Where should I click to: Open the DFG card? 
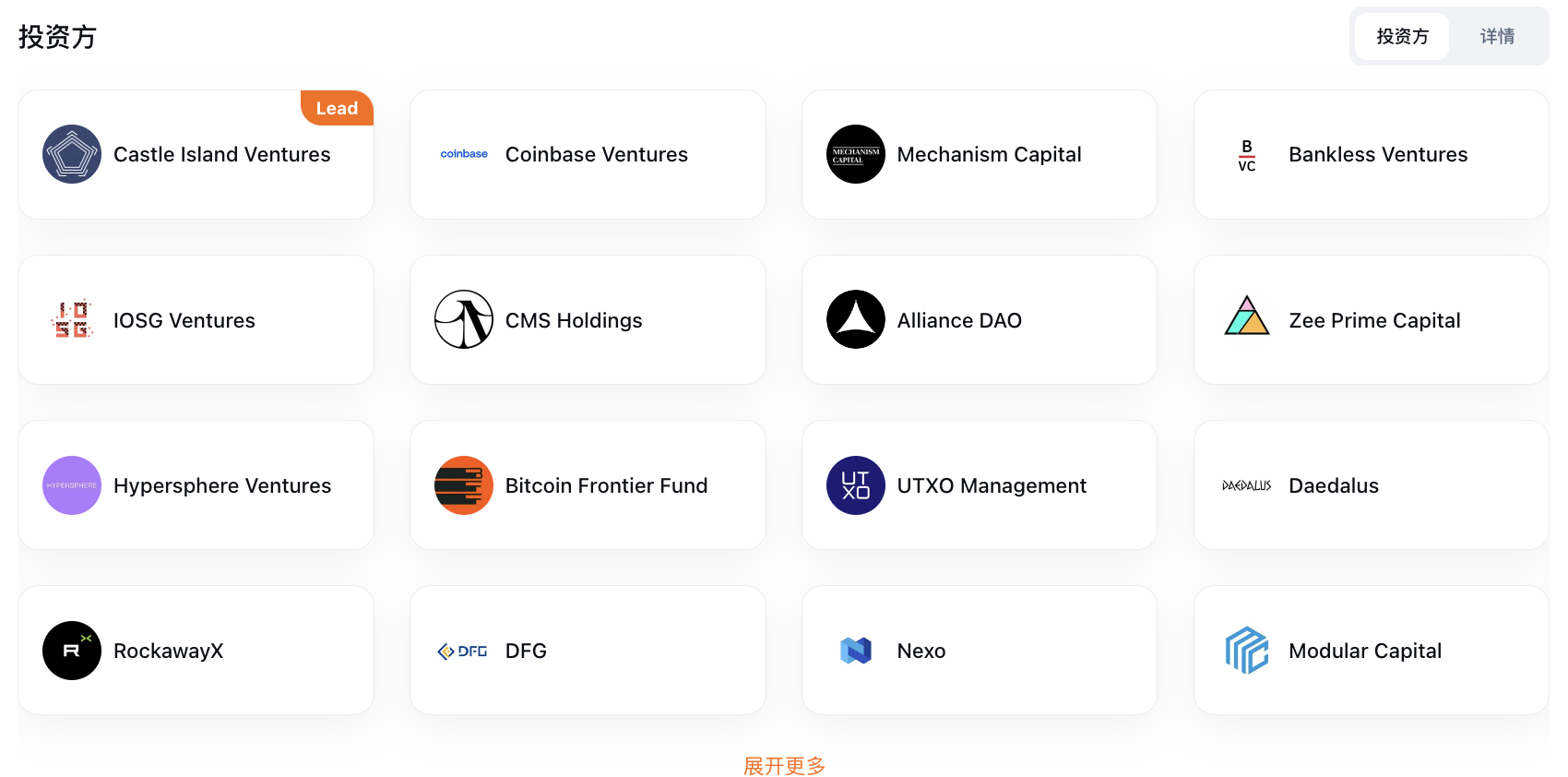click(x=588, y=651)
